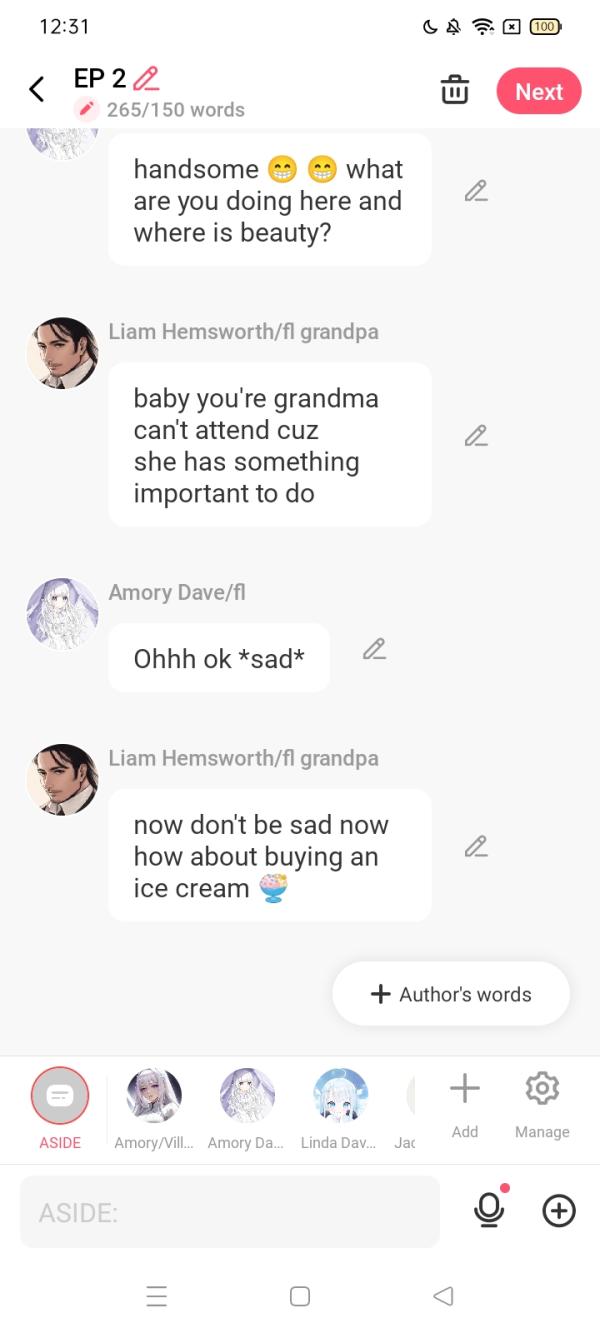Image resolution: width=600 pixels, height=1333 pixels.
Task: Focus the ASIDE text input field
Action: point(230,1212)
